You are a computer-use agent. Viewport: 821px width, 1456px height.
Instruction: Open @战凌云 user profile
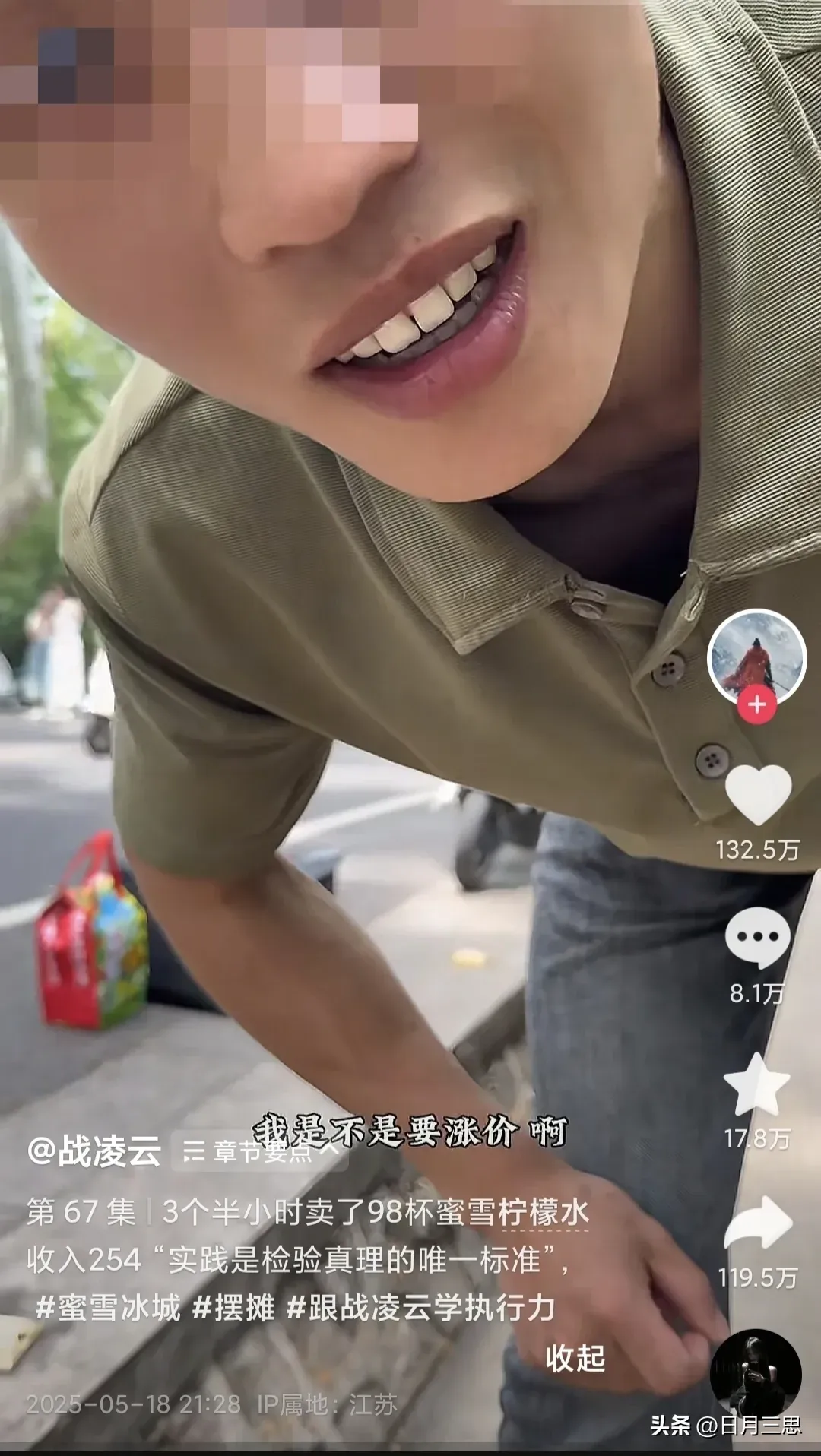(94, 1151)
